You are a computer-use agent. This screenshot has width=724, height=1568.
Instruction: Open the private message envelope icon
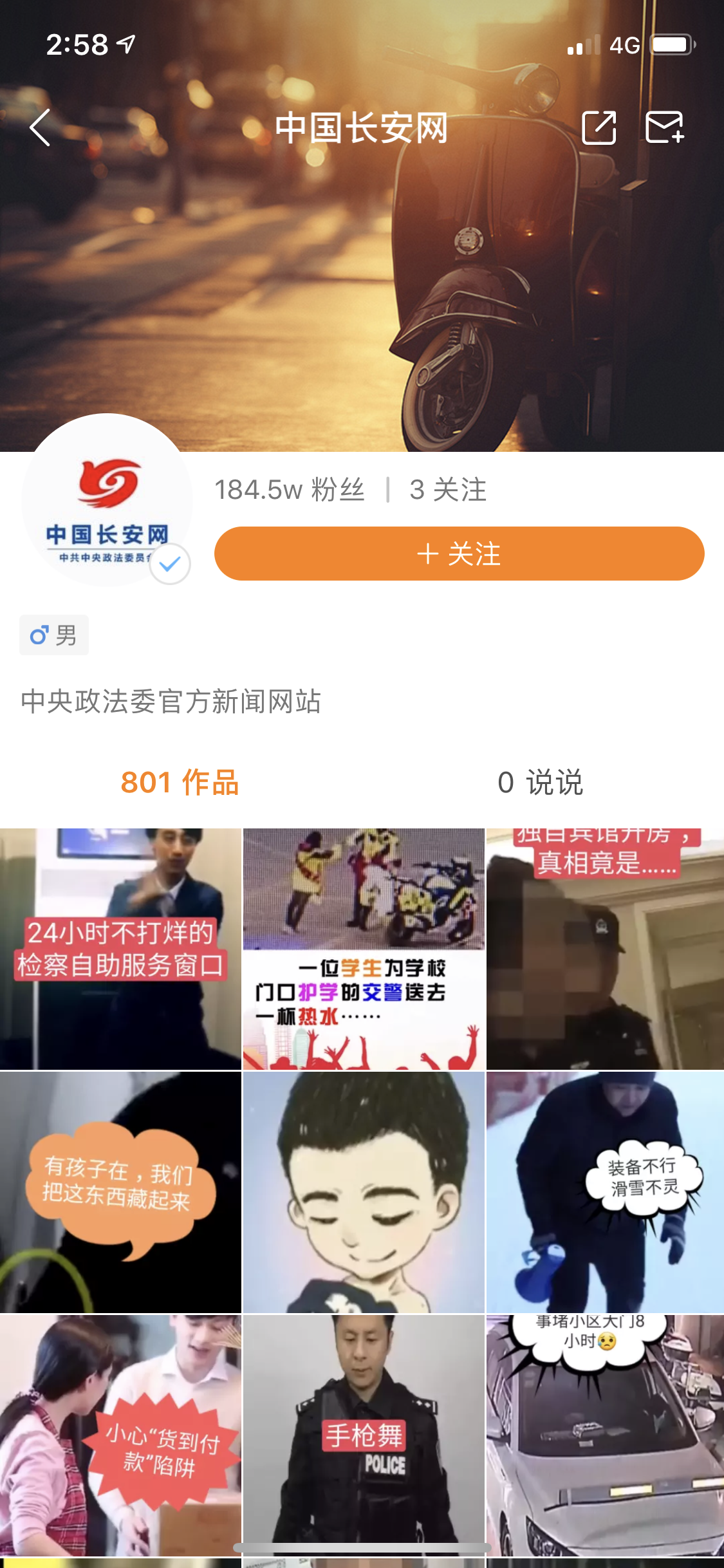coord(664,127)
